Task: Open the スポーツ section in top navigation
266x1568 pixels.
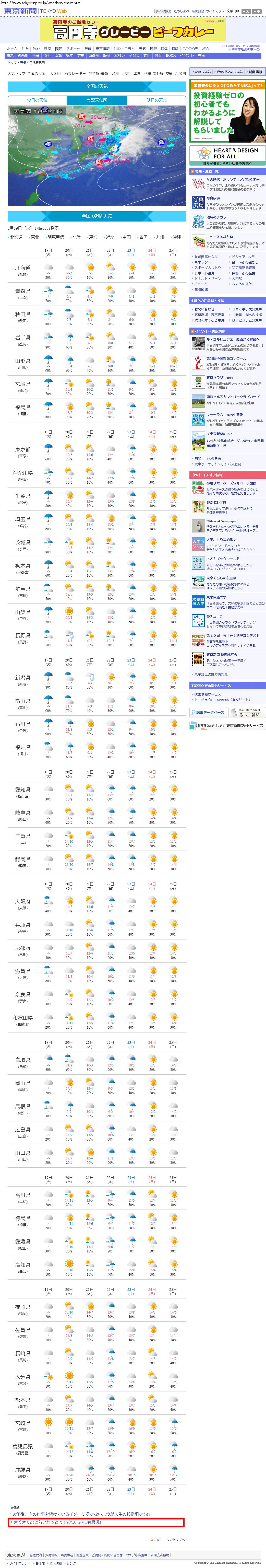Action: coord(73,49)
